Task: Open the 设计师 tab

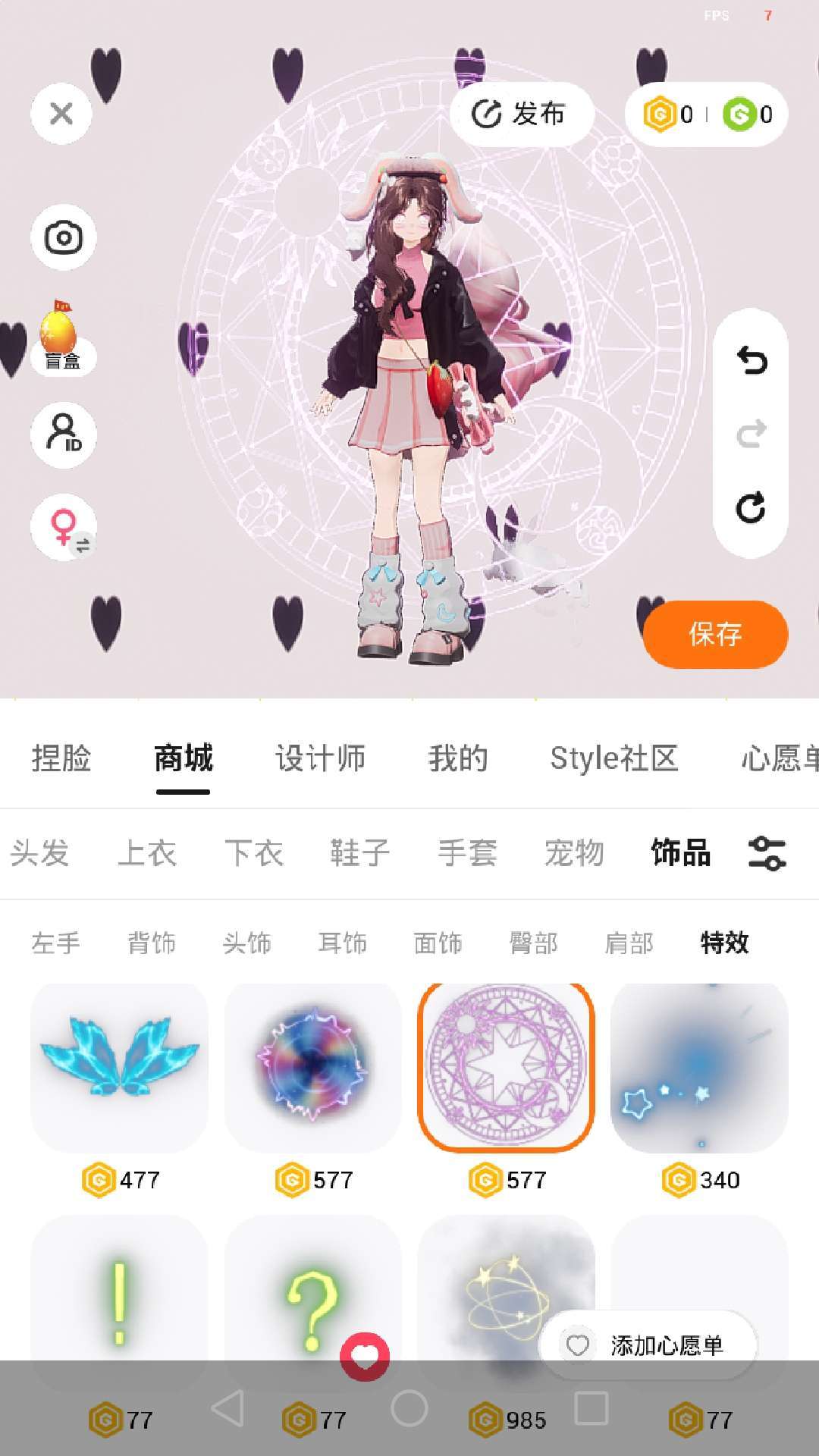Action: (320, 758)
